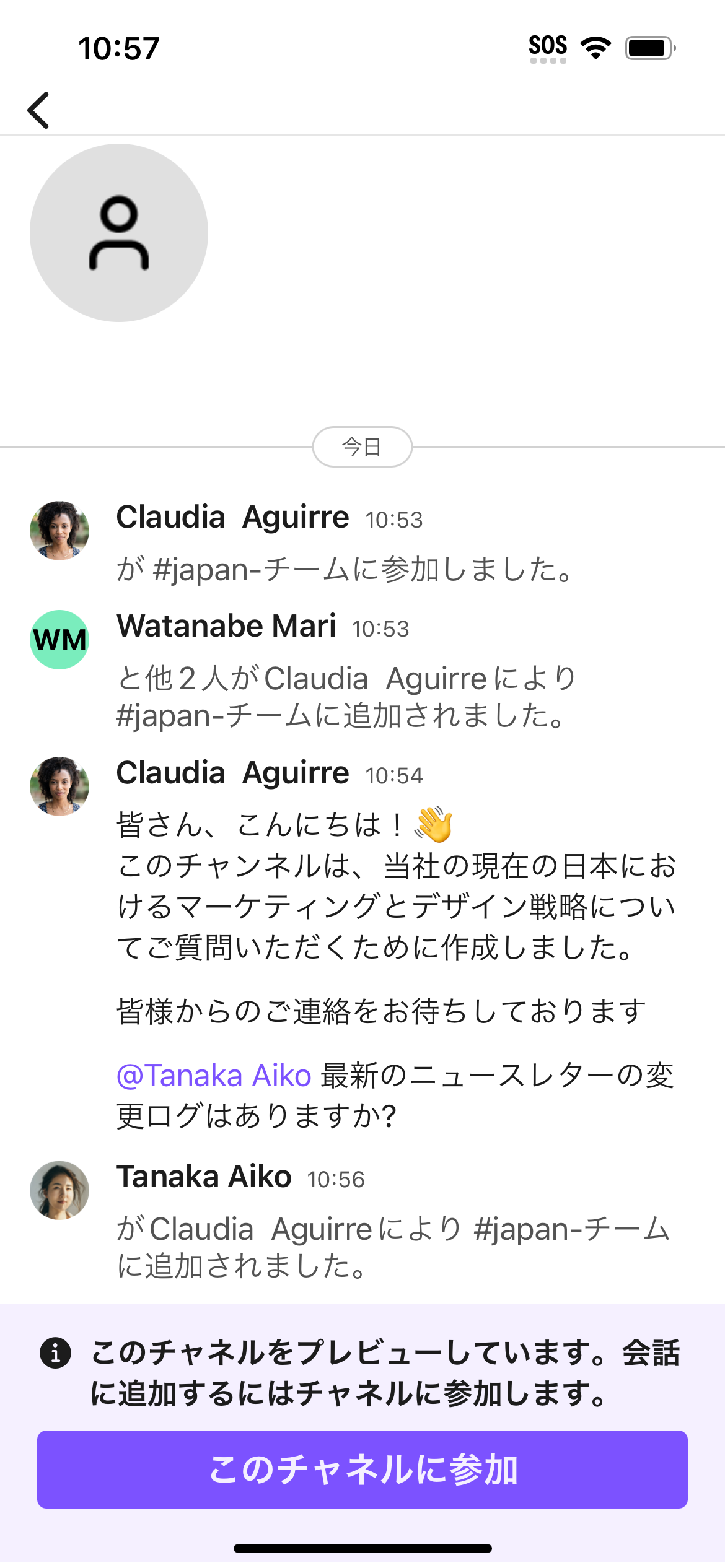View Tanaka Aiko's profile picture
Image resolution: width=725 pixels, height=1568 pixels.
tap(59, 1190)
